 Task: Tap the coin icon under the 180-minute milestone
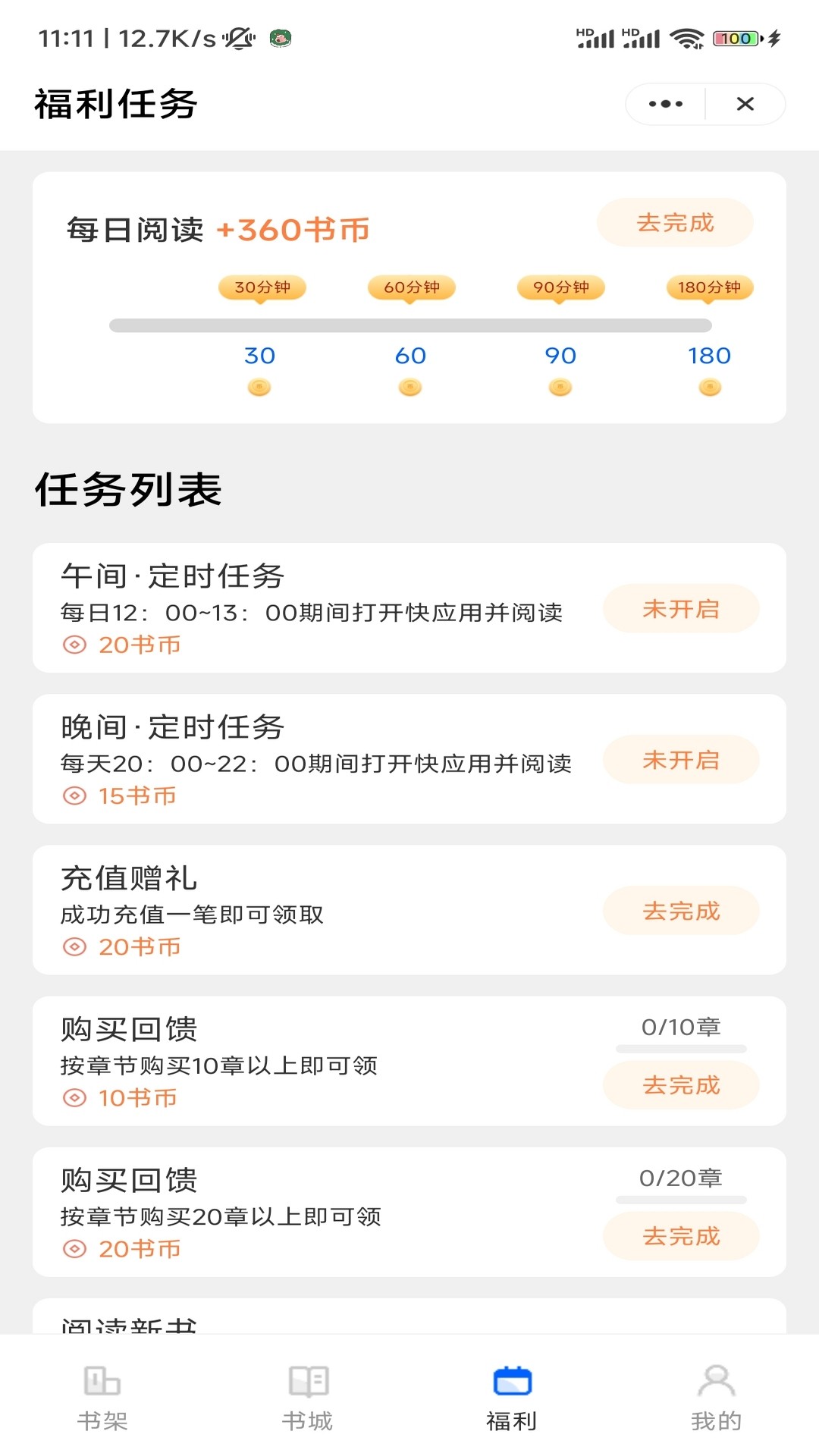(x=710, y=388)
